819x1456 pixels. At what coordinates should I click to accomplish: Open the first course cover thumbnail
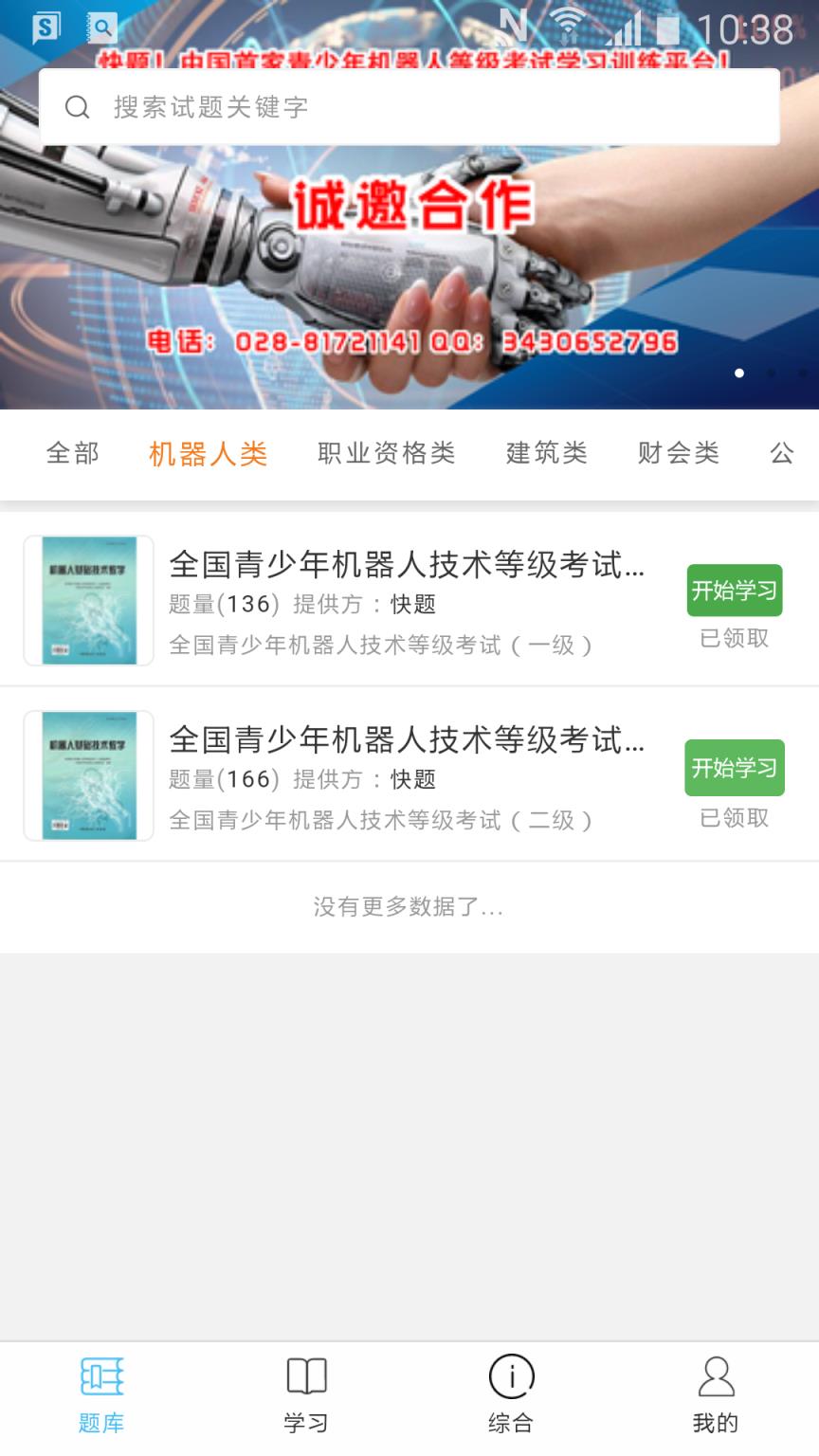(87, 600)
